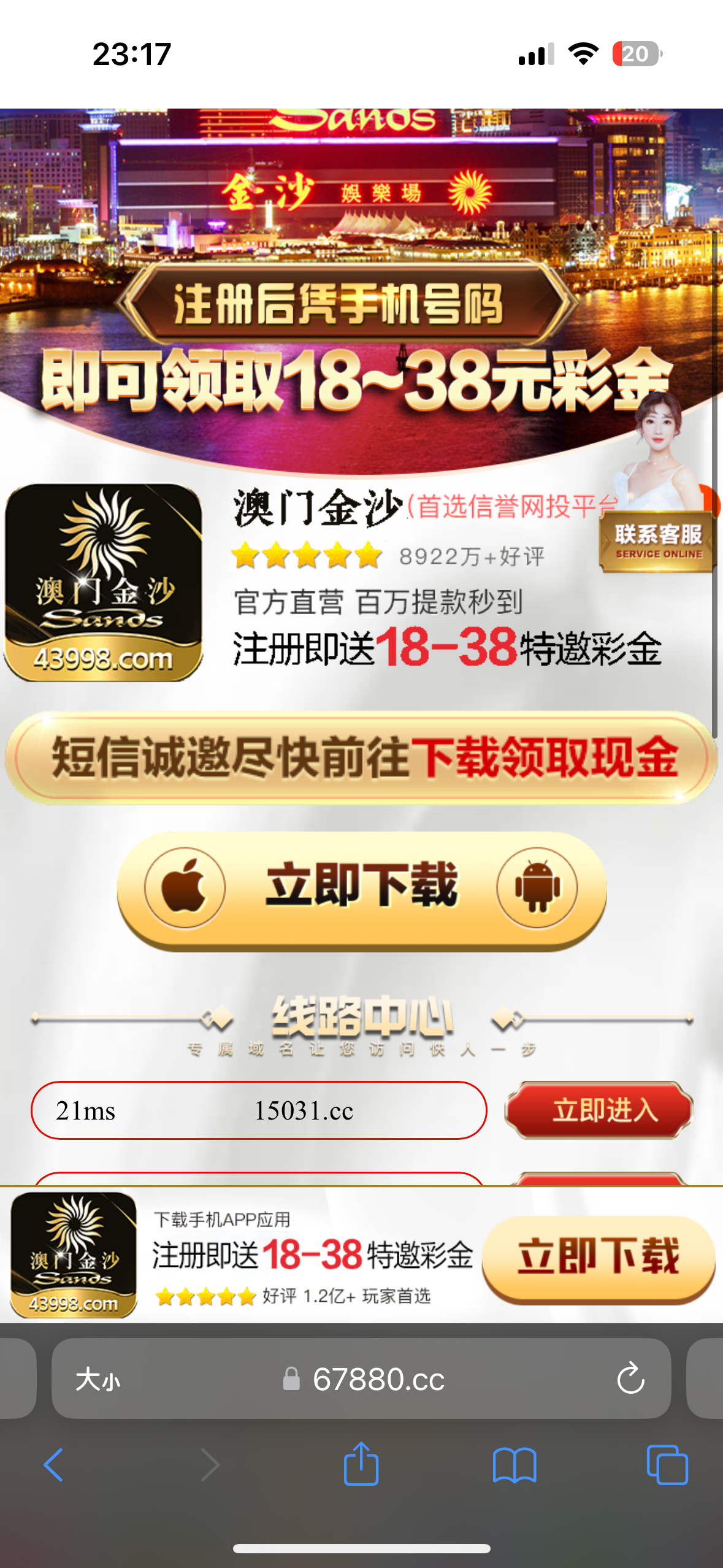The image size is (723, 1568).
Task: Show all open tabs
Action: pyautogui.click(x=667, y=1465)
